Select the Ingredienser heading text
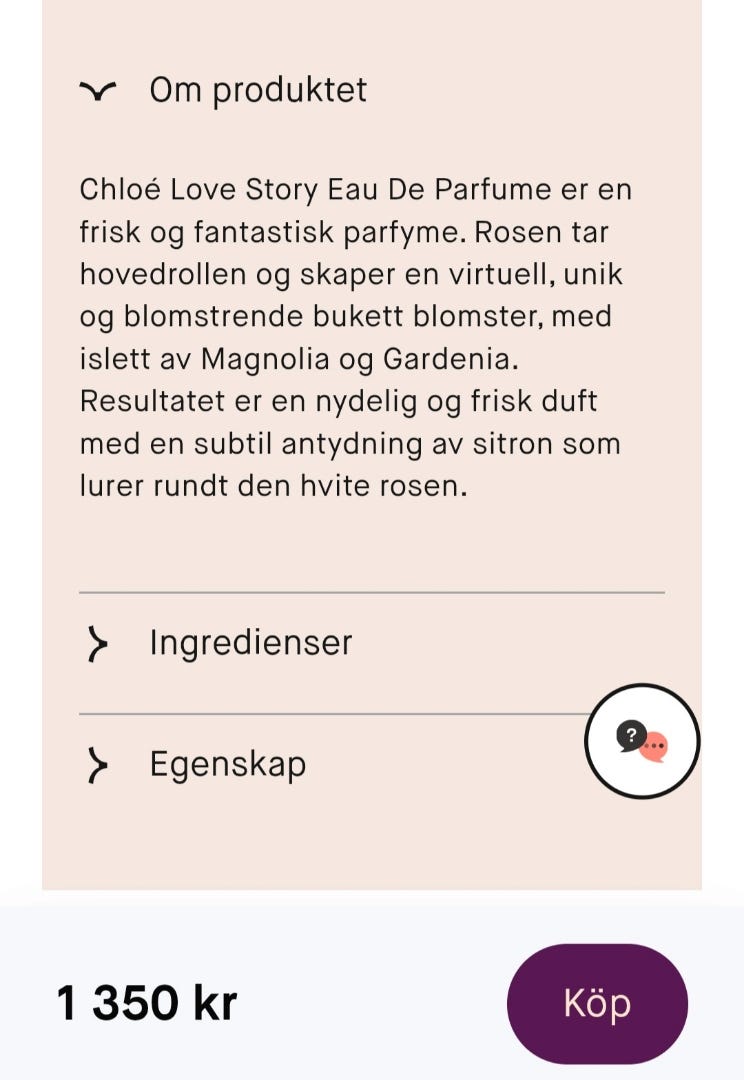Viewport: 744px width, 1080px height. (249, 644)
